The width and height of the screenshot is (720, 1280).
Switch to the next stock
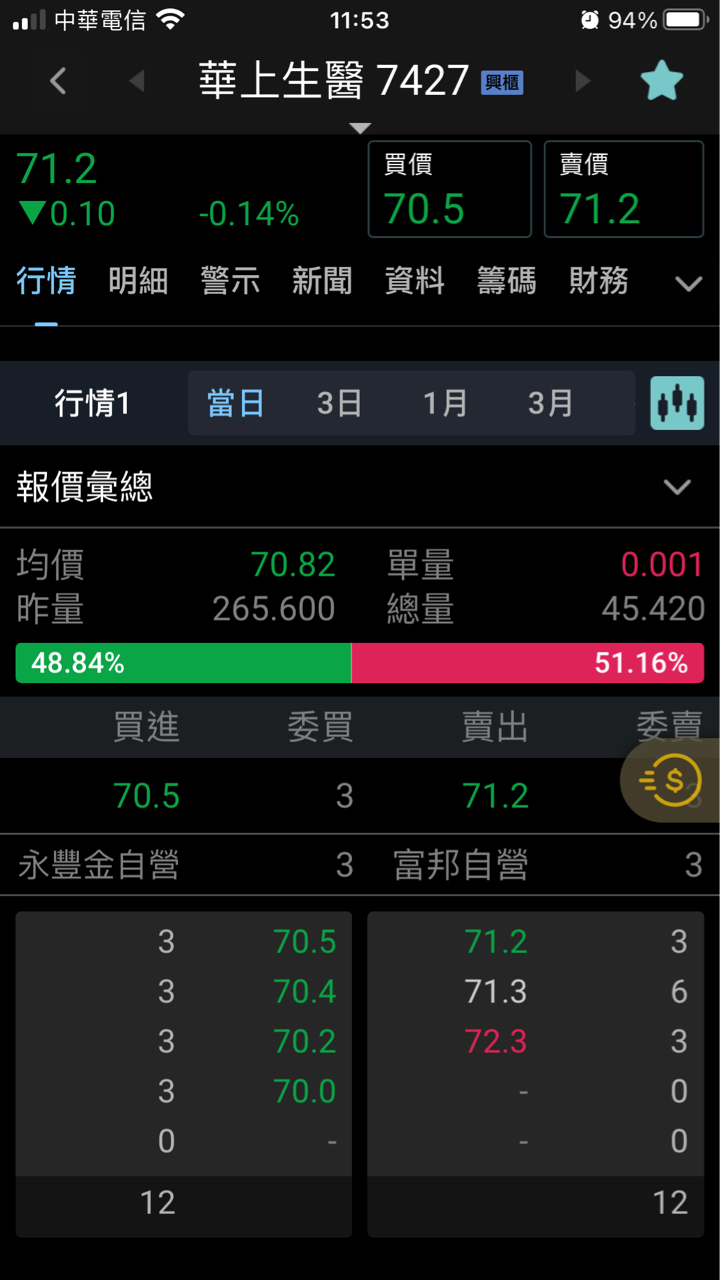(583, 81)
